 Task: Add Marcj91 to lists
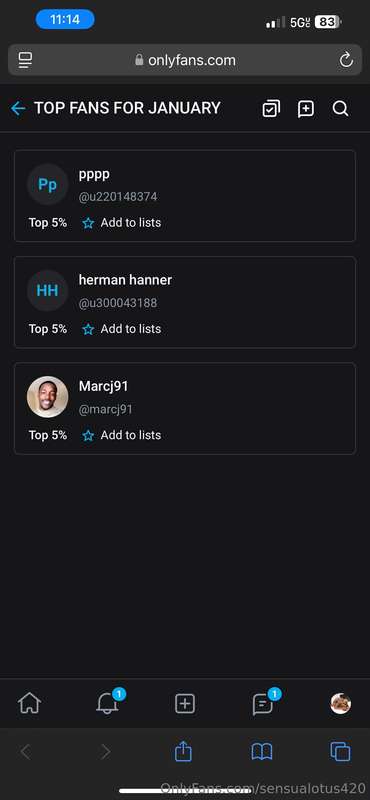click(121, 435)
